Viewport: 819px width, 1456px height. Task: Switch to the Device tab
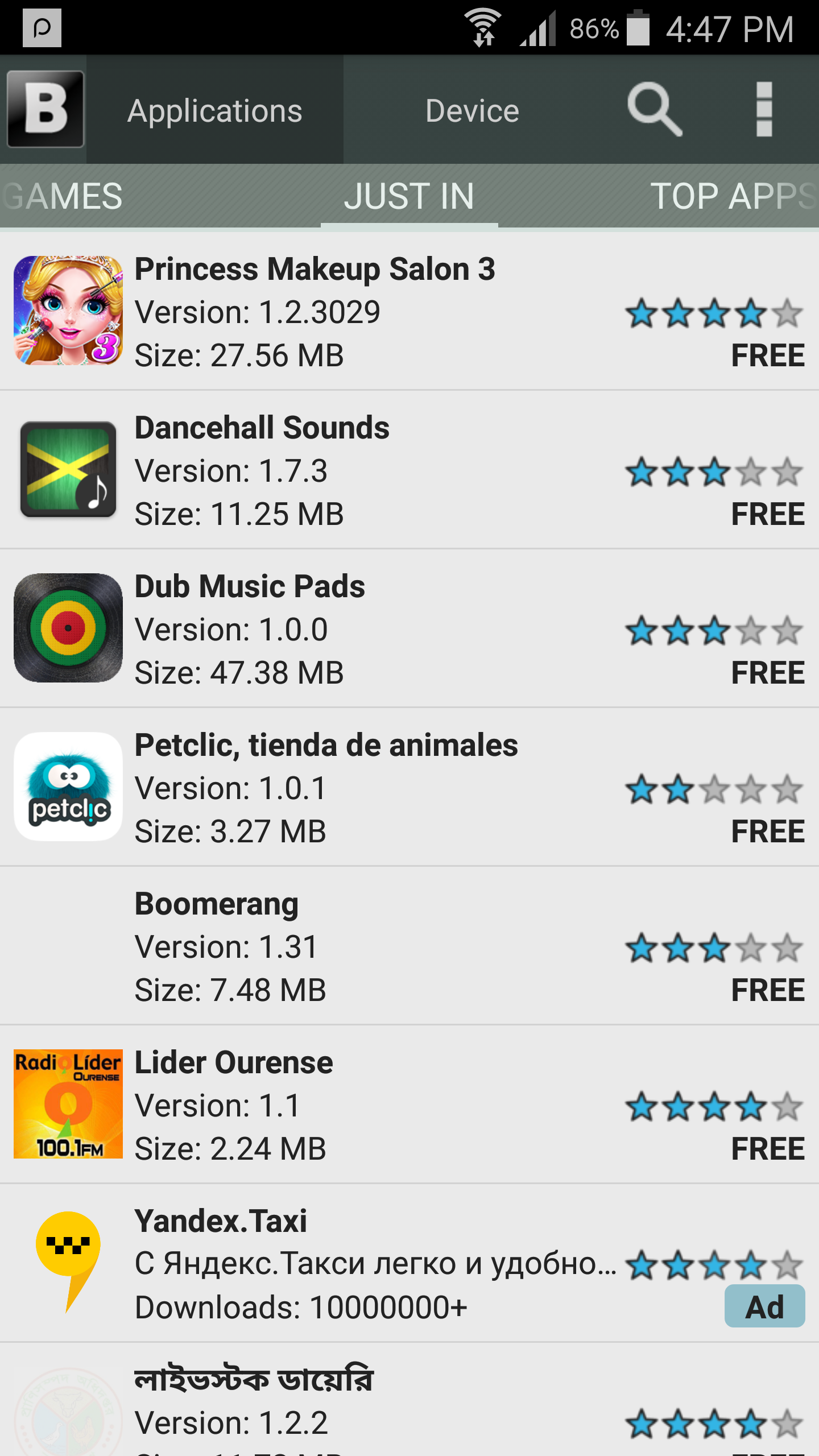tap(472, 110)
